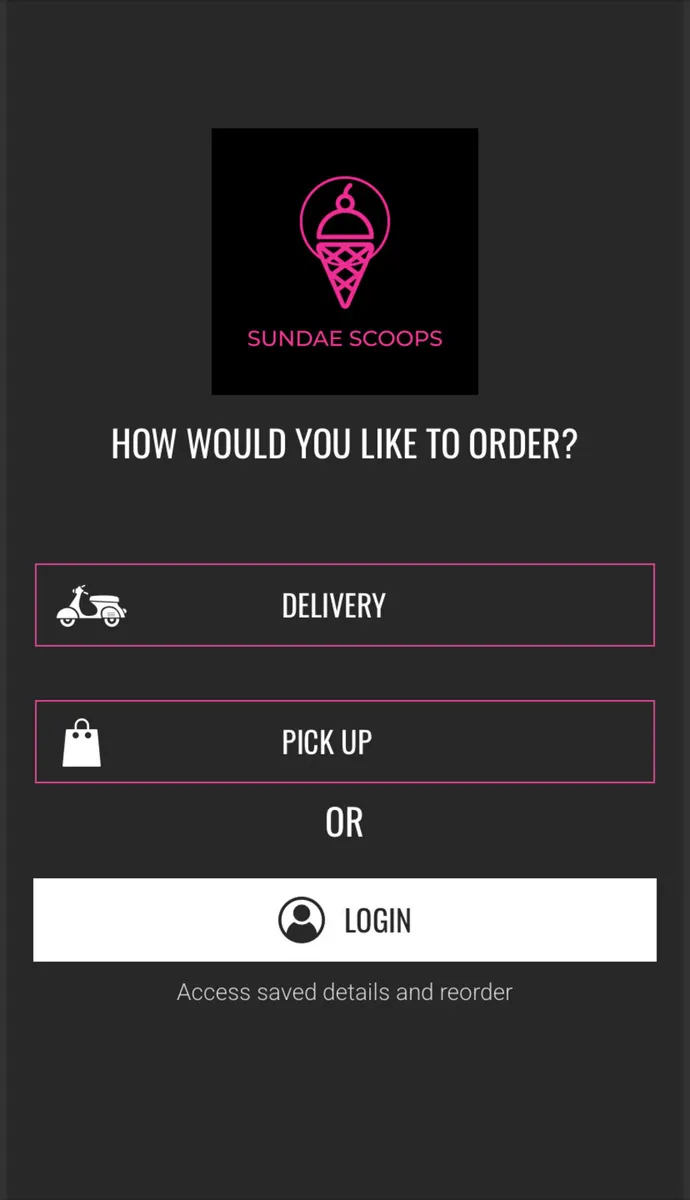Tap Login to access saved details
This screenshot has height=1200, width=690.
[345, 920]
